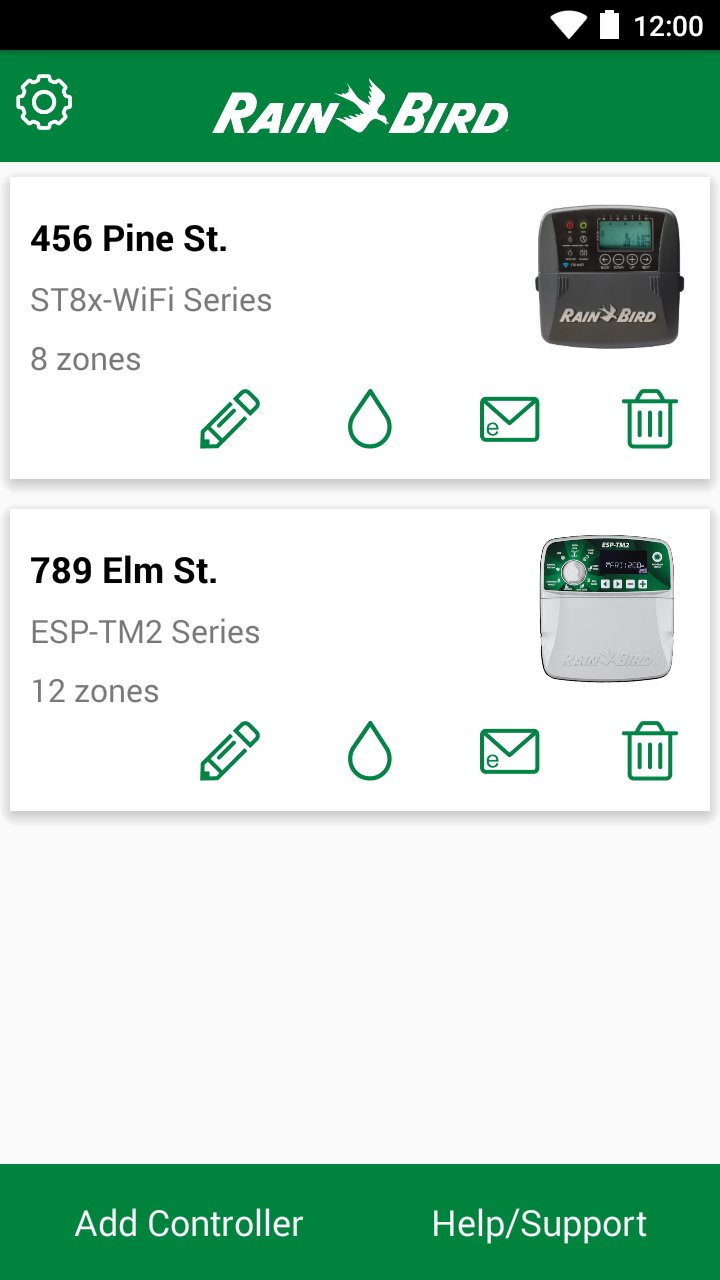The image size is (720, 1280).
Task: Edit the 456 Pine St. controller
Action: point(230,419)
